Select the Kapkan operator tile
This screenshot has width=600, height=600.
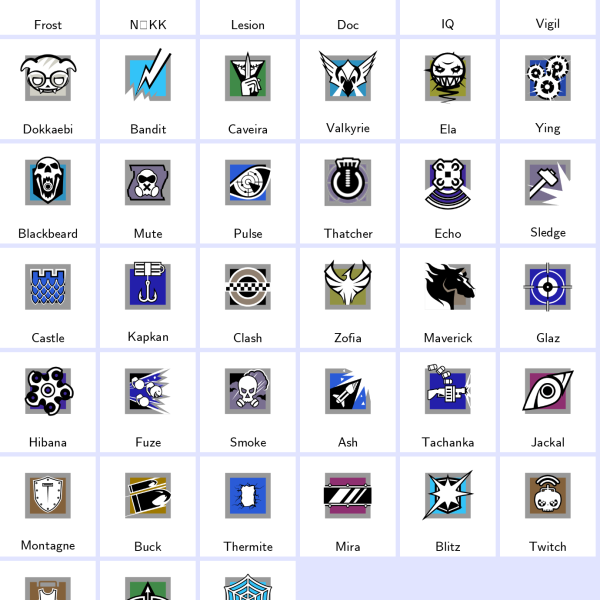[x=148, y=296]
